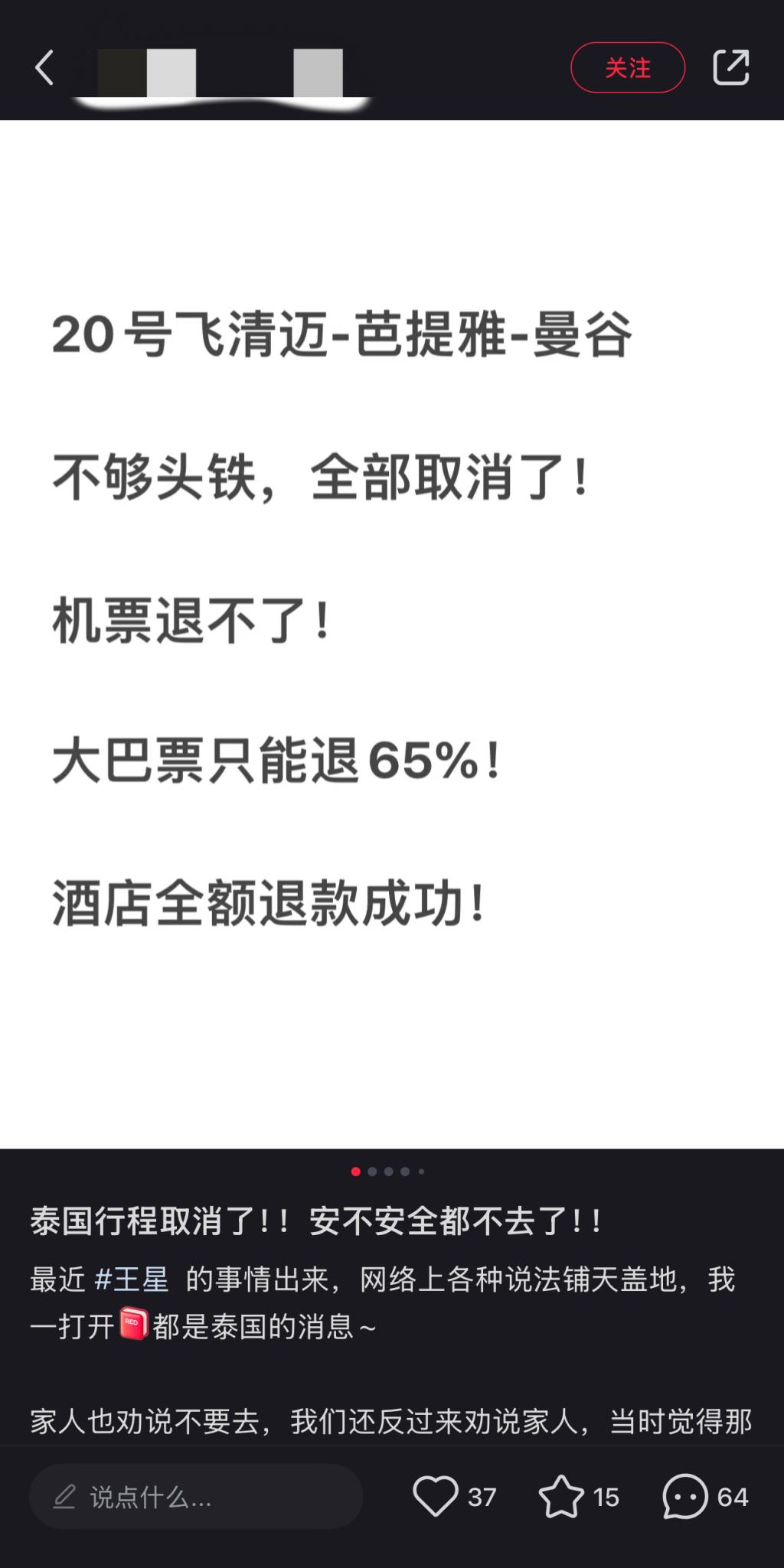This screenshot has width=784, height=1568.
Task: Share this post
Action: 730,68
